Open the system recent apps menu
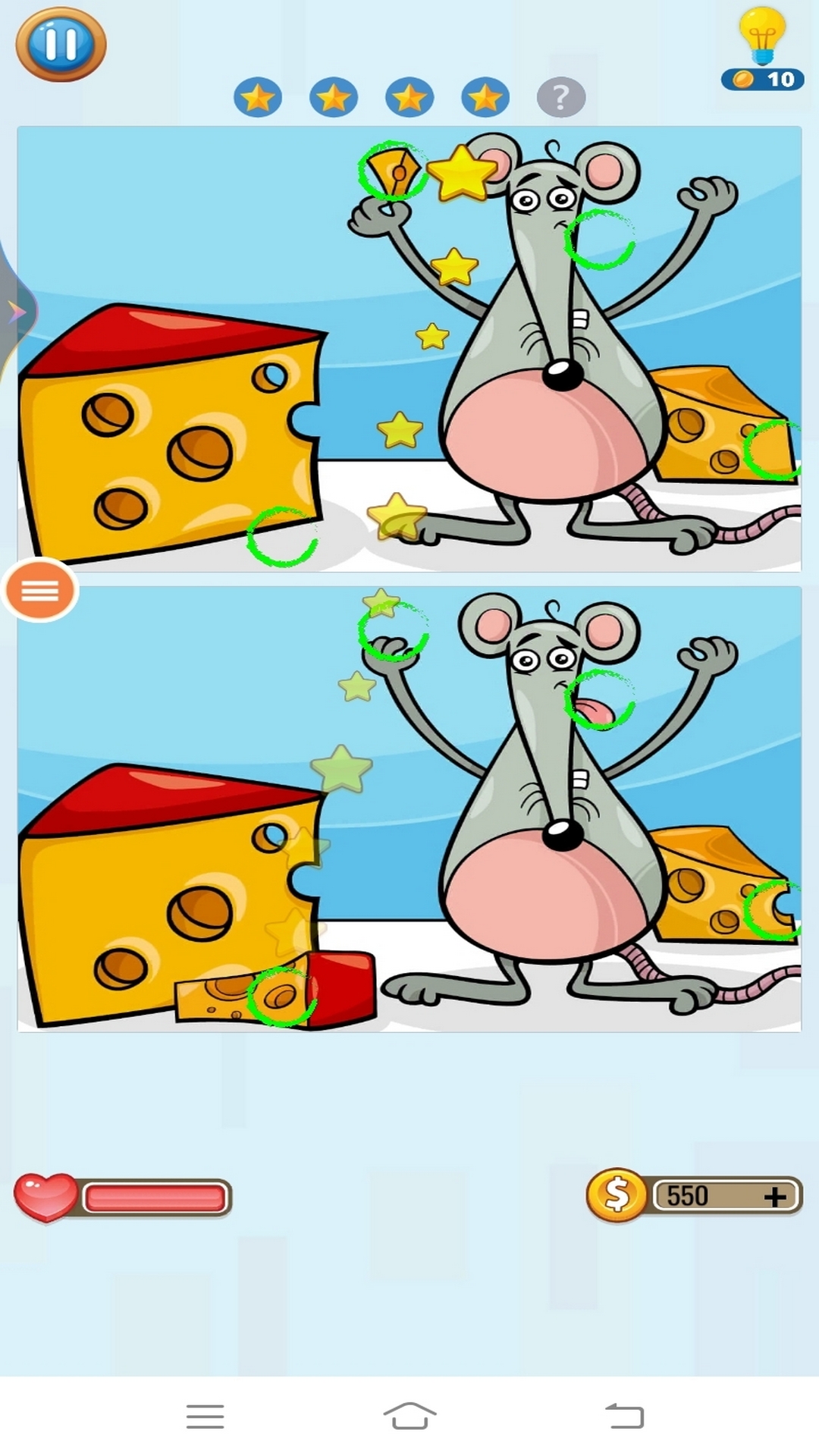 coord(205,1416)
